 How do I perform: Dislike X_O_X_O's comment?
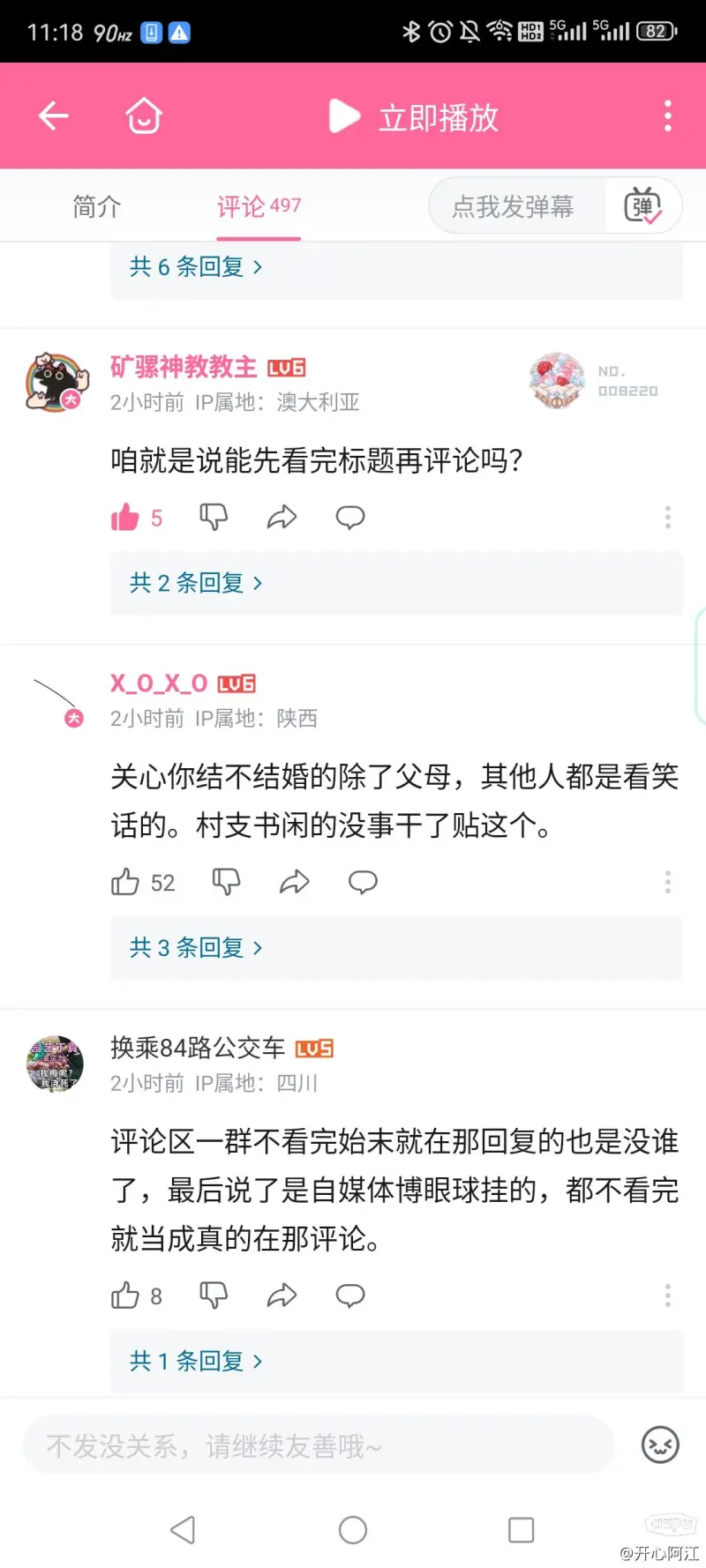click(226, 883)
